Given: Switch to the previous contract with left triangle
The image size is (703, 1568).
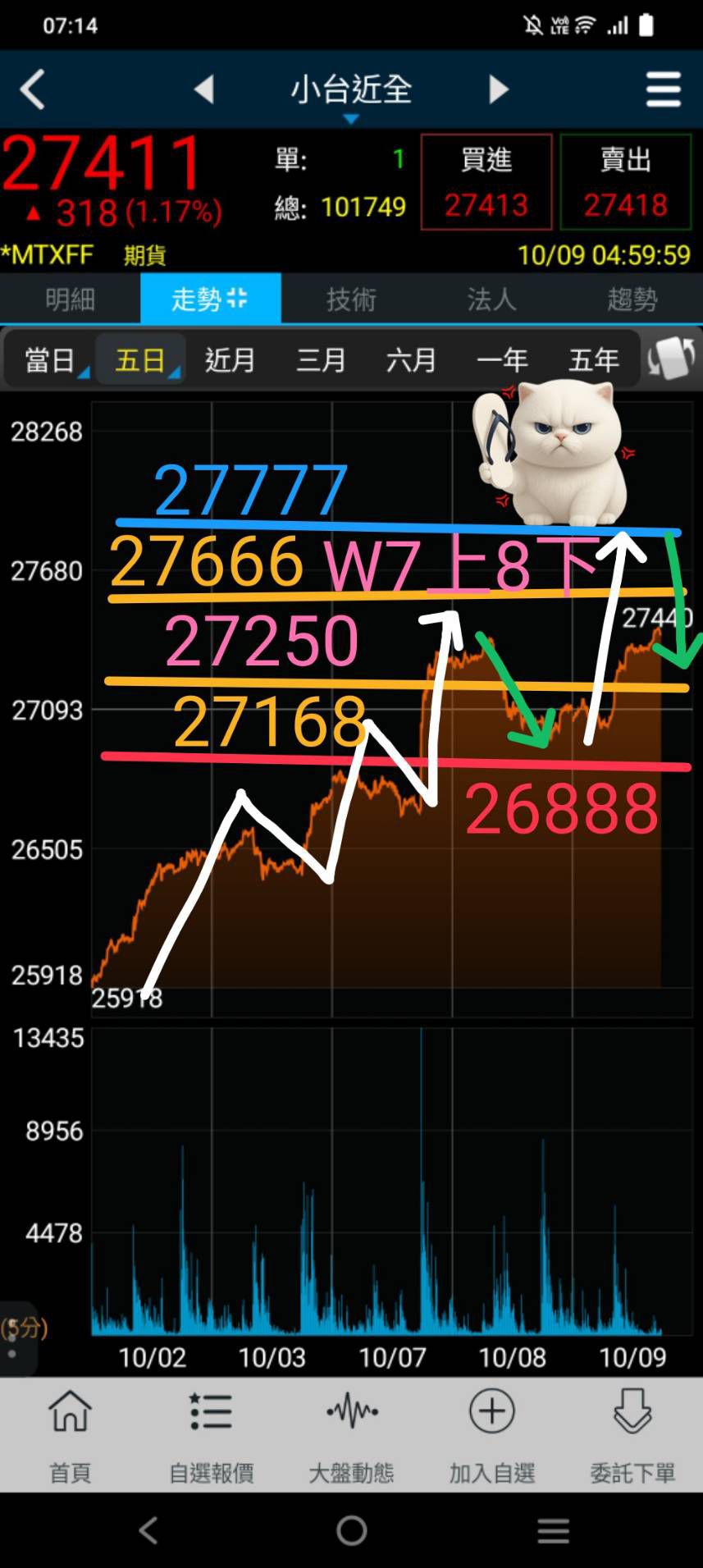Looking at the screenshot, I should click(204, 89).
